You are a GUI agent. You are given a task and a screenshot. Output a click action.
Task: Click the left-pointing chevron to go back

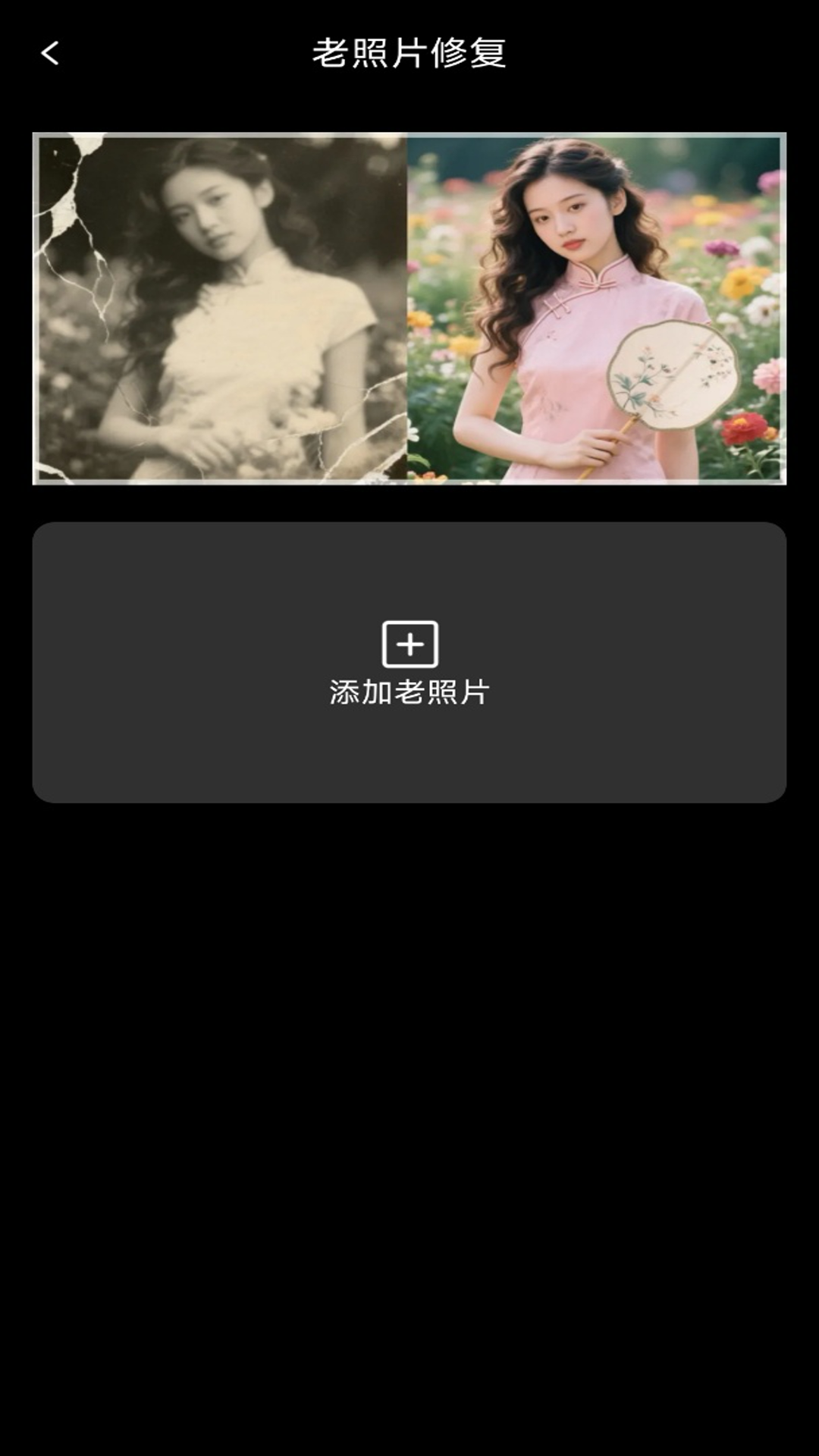[x=50, y=53]
